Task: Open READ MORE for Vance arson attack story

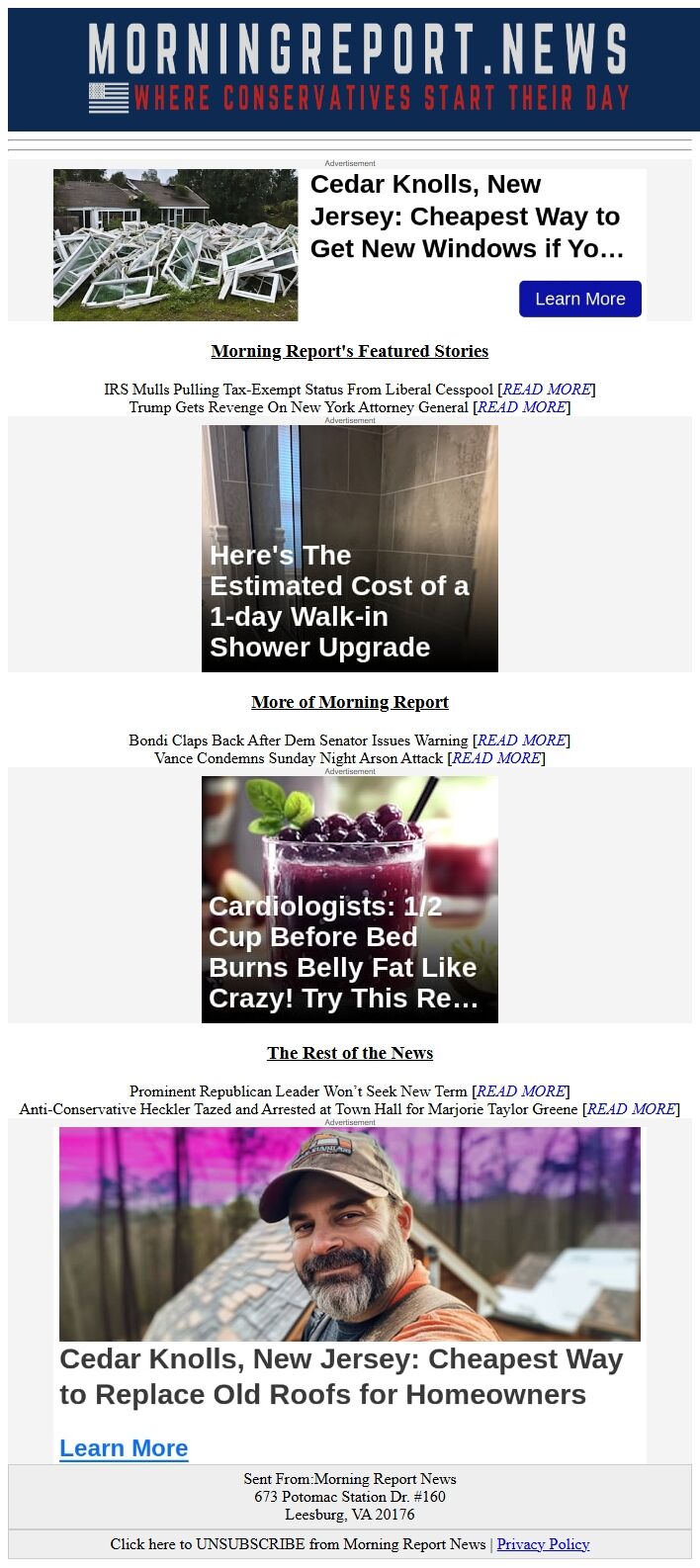Action: [x=496, y=758]
